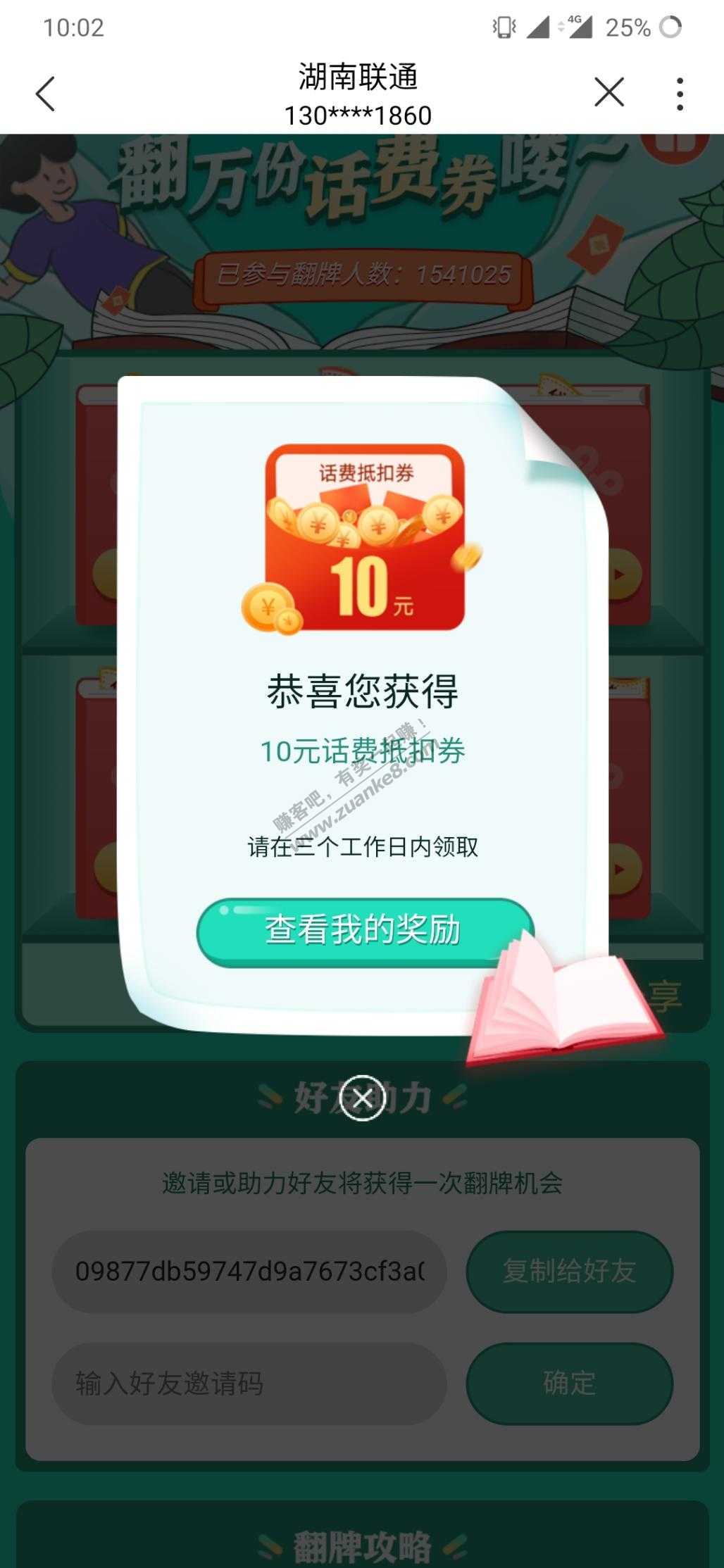Tap 复制给好友 to copy the invite code
Viewport: 724px width, 1568px height.
pyautogui.click(x=569, y=1272)
